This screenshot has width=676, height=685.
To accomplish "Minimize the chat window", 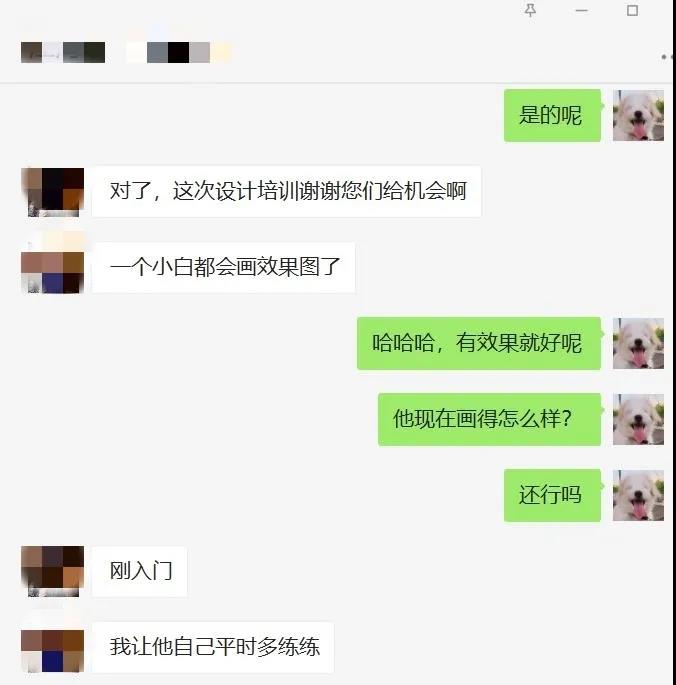I will (582, 10).
